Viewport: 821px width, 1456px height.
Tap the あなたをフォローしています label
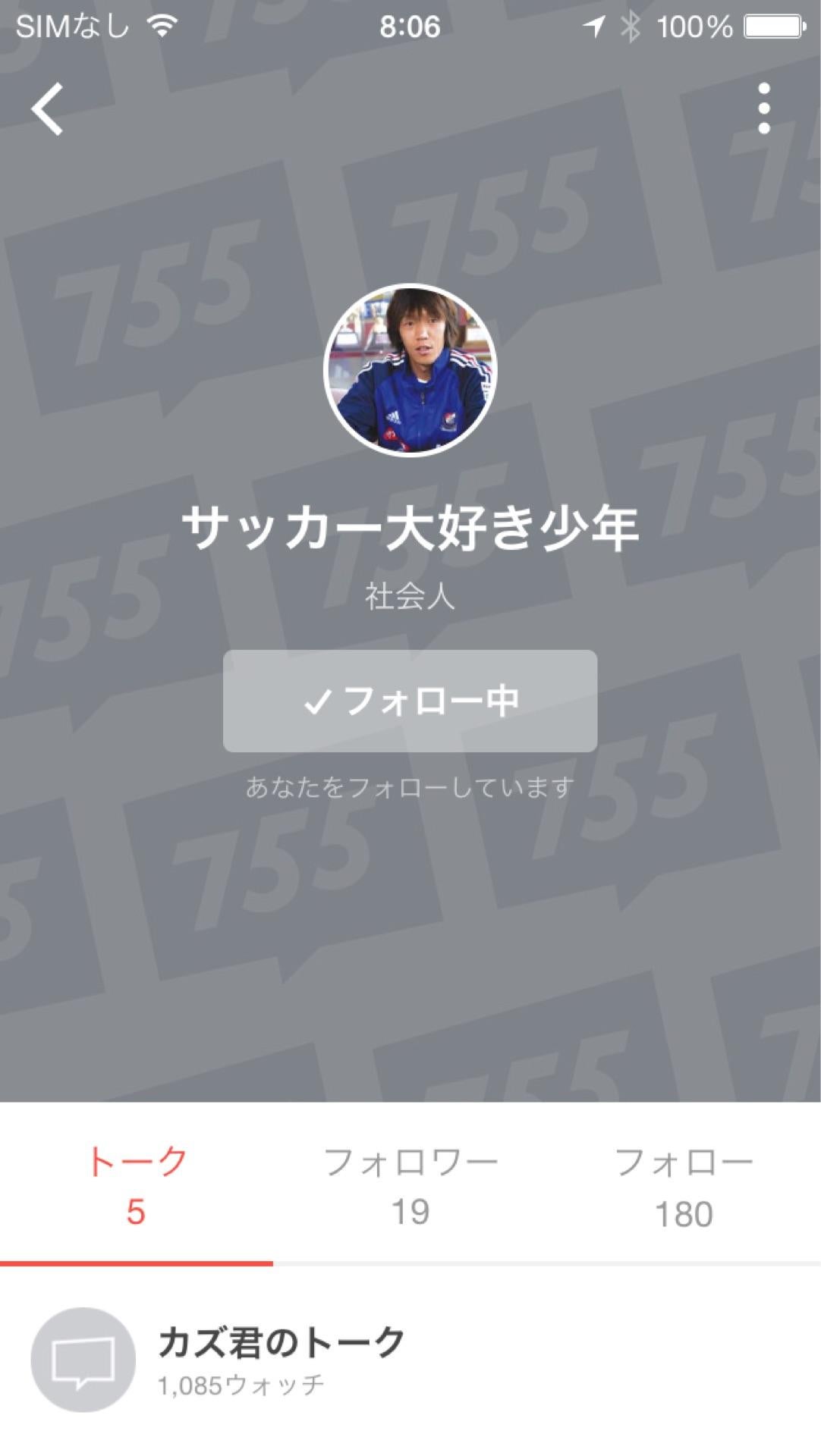(x=410, y=786)
